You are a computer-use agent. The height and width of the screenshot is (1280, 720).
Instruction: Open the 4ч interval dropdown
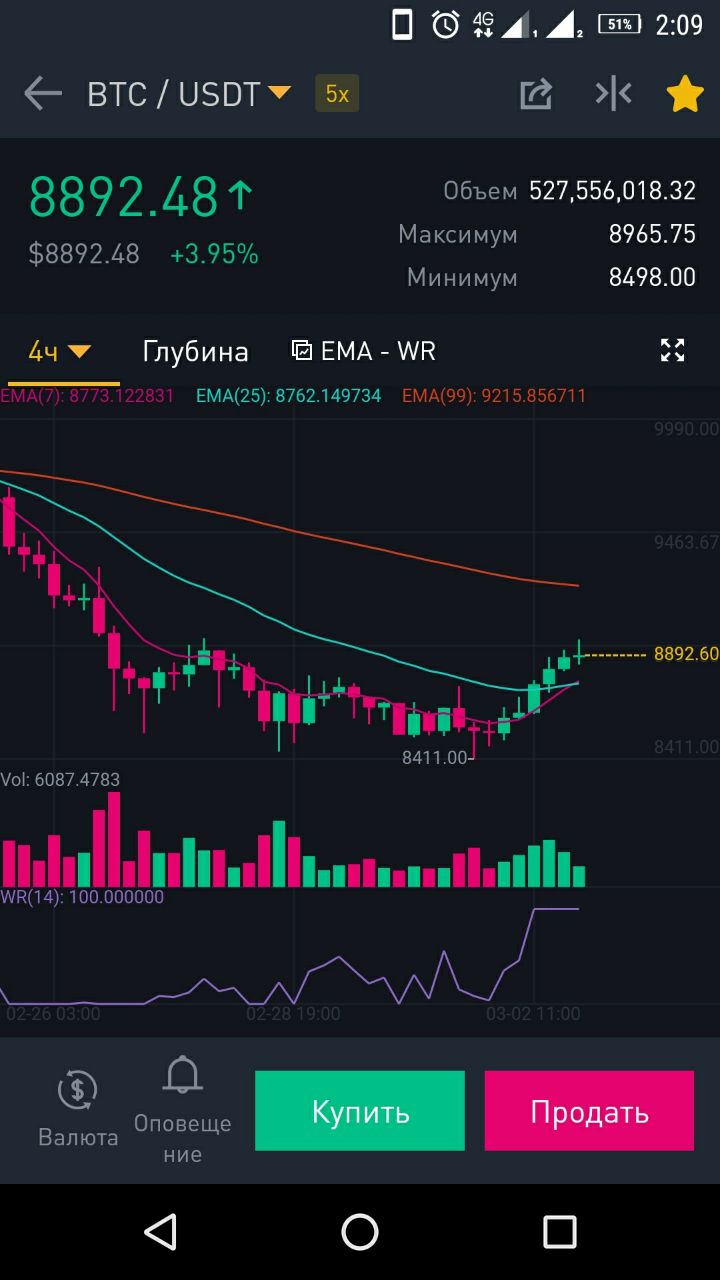point(60,351)
